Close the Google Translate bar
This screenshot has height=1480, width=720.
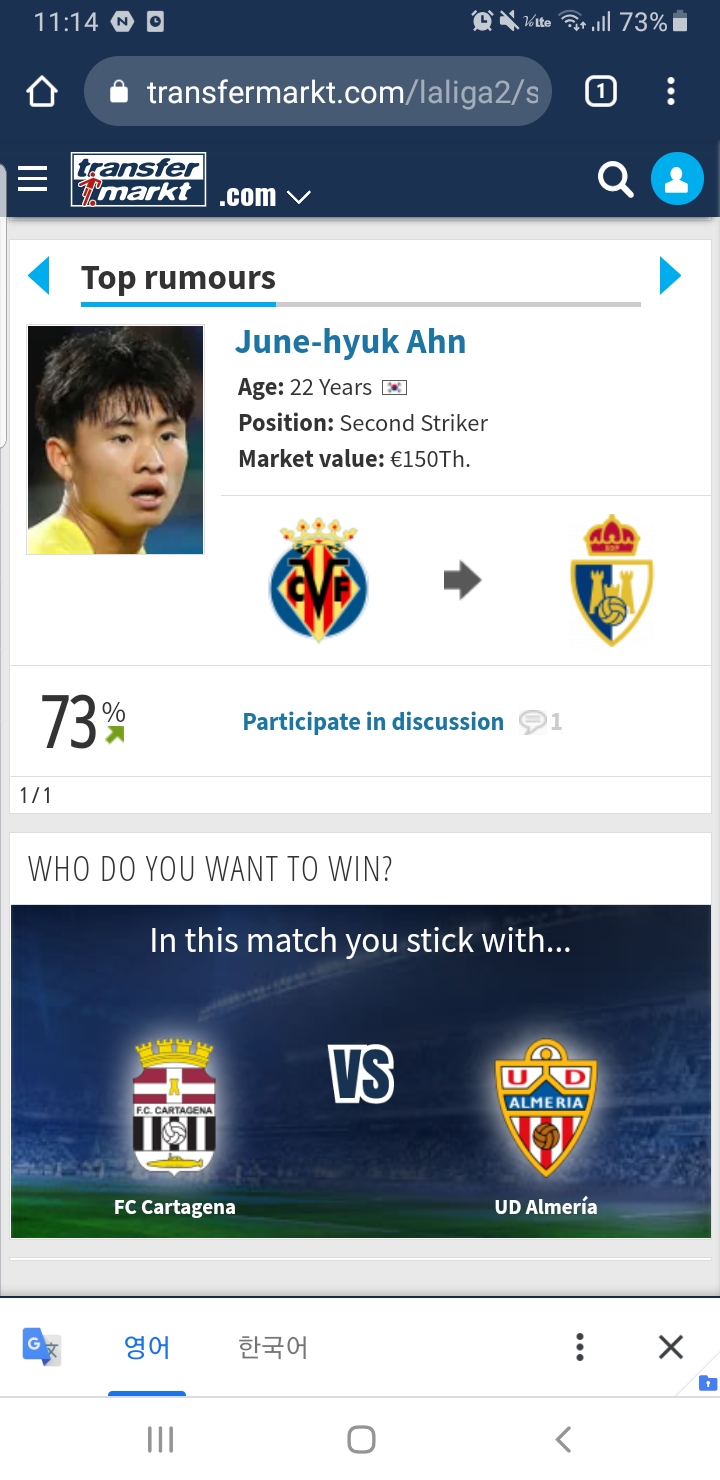[671, 1347]
